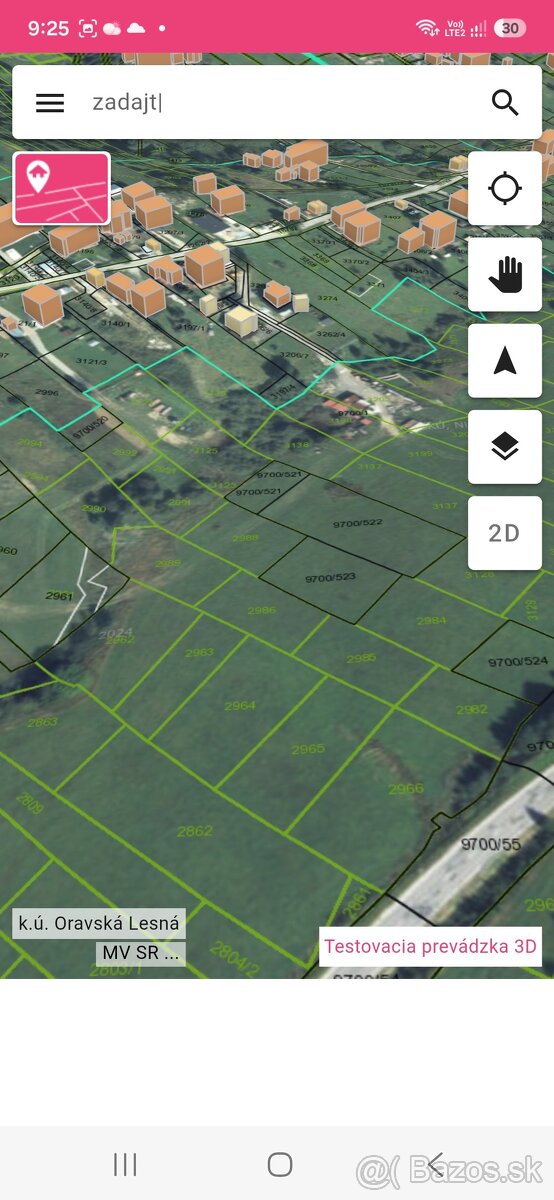
Task: Tap the navigation arrow button
Action: click(x=505, y=360)
